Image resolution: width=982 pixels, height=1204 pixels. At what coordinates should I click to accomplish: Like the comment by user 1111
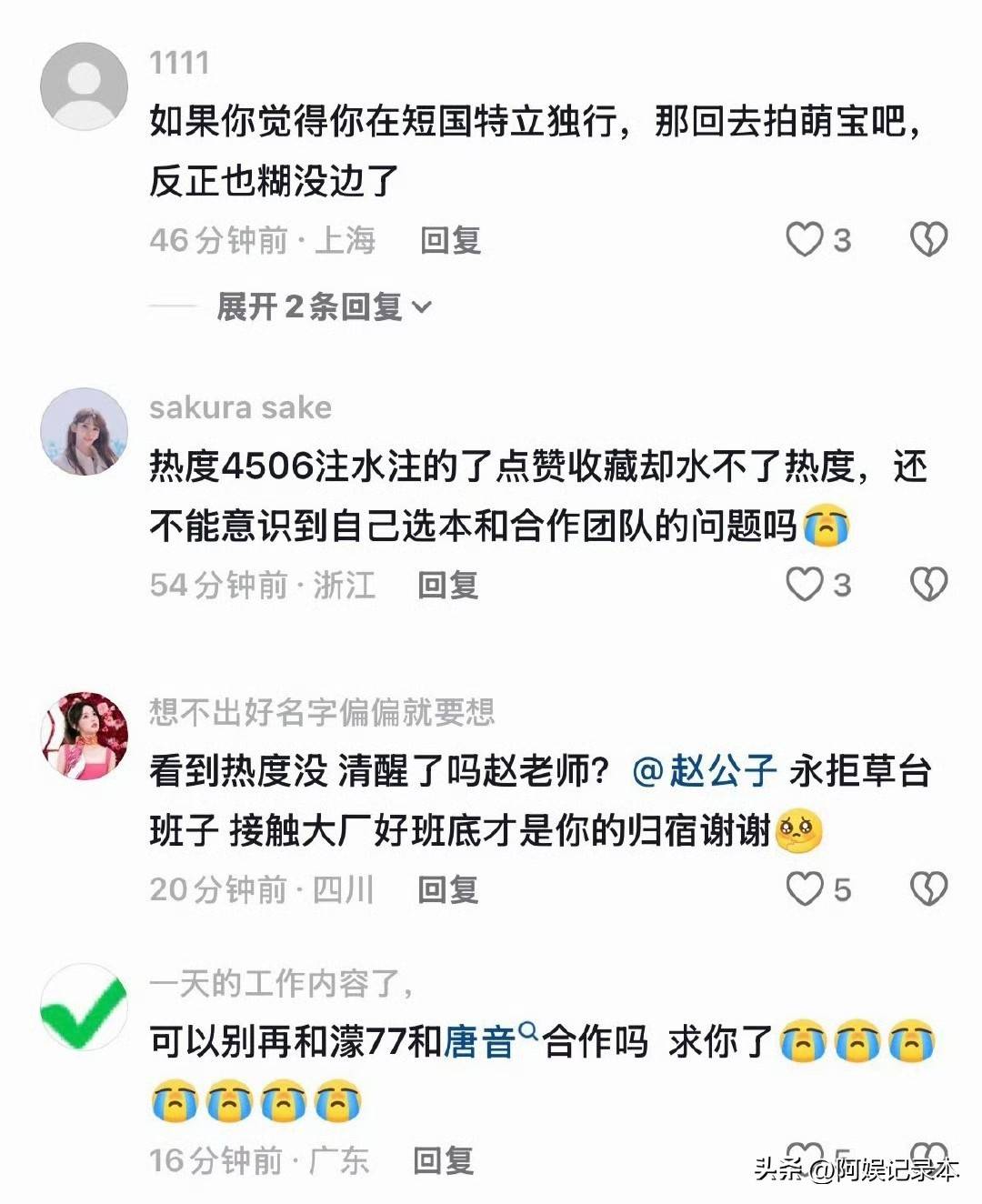click(x=804, y=240)
